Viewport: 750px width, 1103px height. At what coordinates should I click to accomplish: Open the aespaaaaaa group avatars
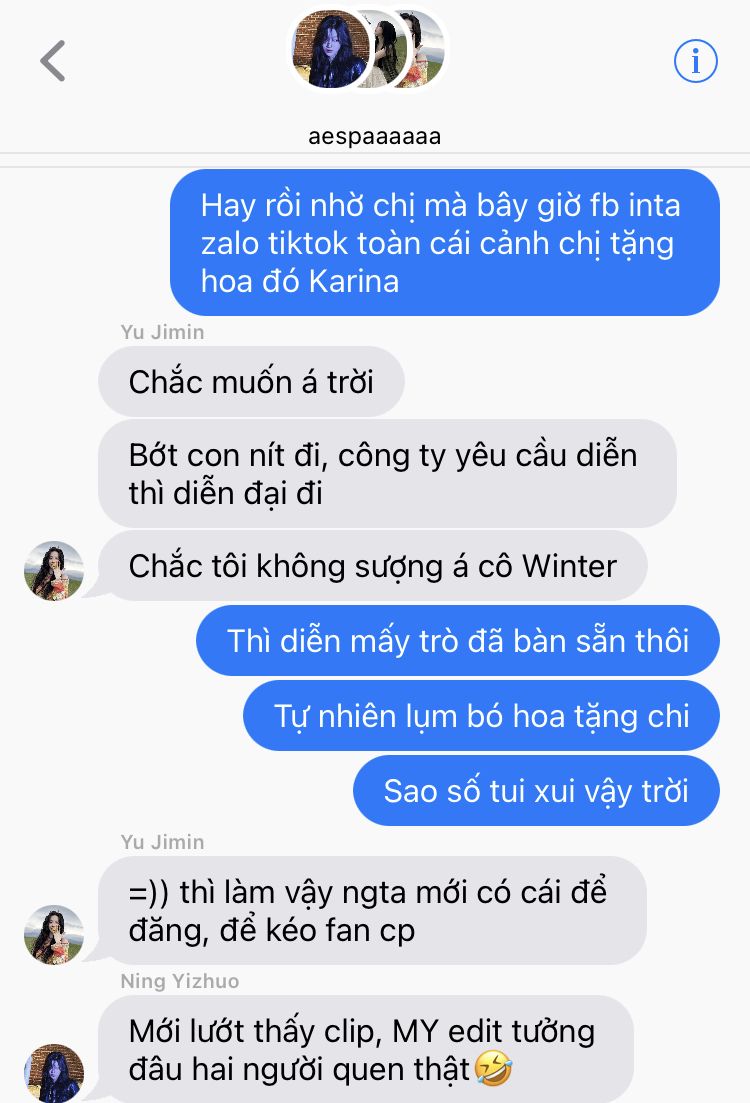coord(368,50)
